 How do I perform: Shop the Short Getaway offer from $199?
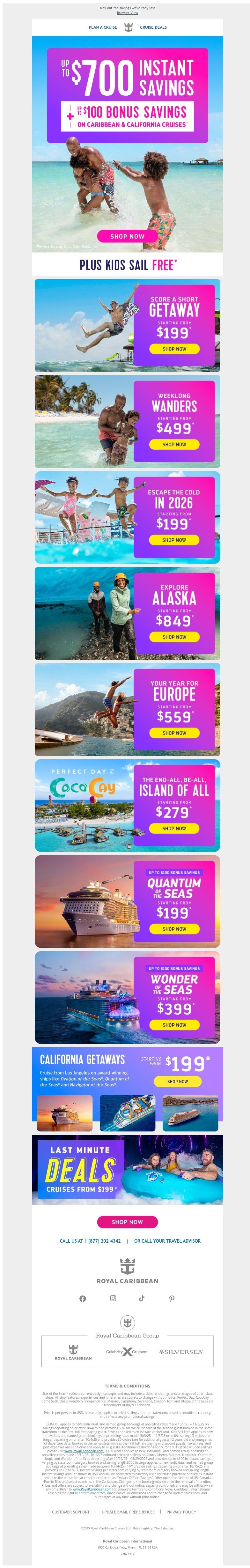click(174, 349)
